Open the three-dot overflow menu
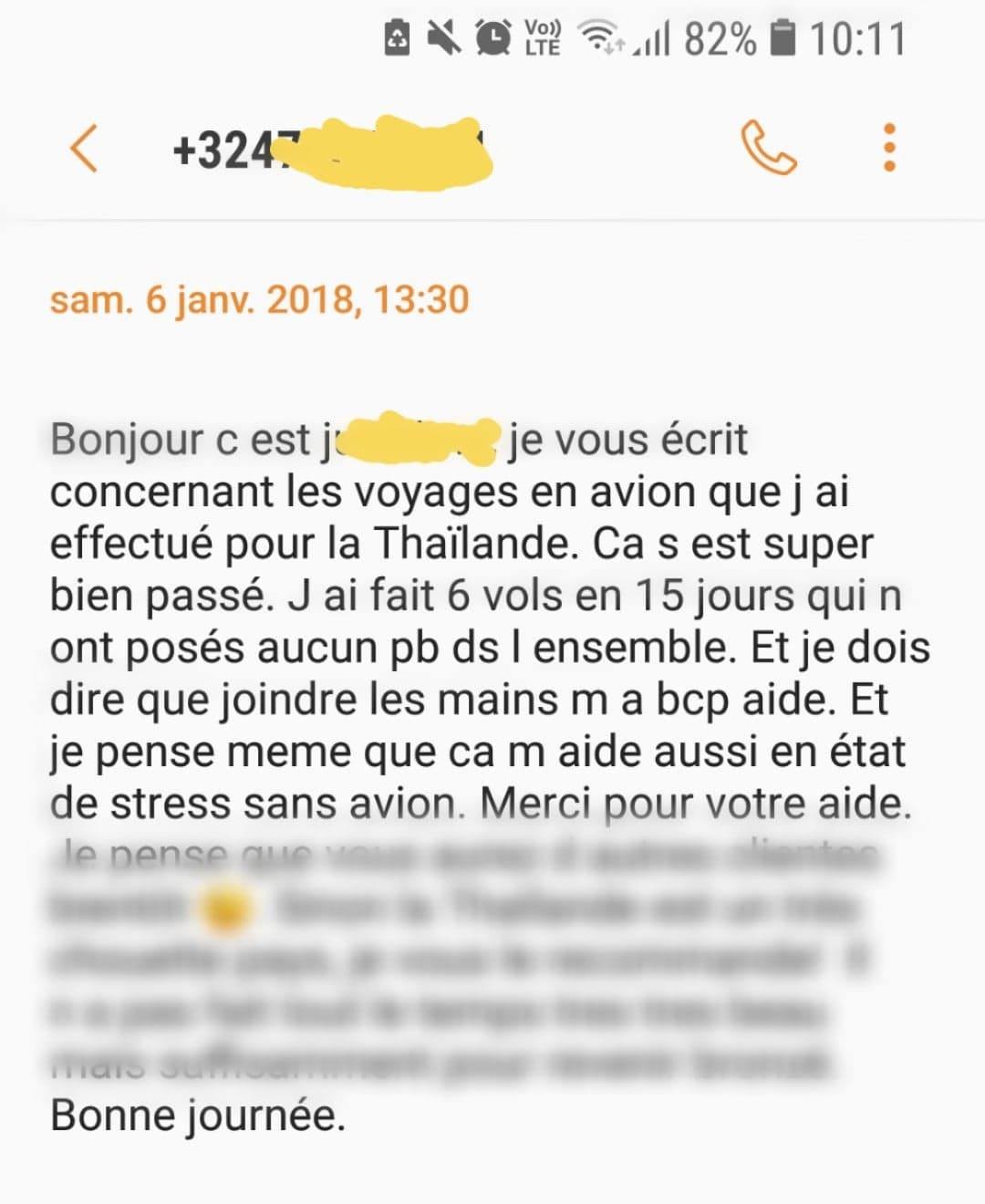The width and height of the screenshot is (985, 1204). point(889,148)
